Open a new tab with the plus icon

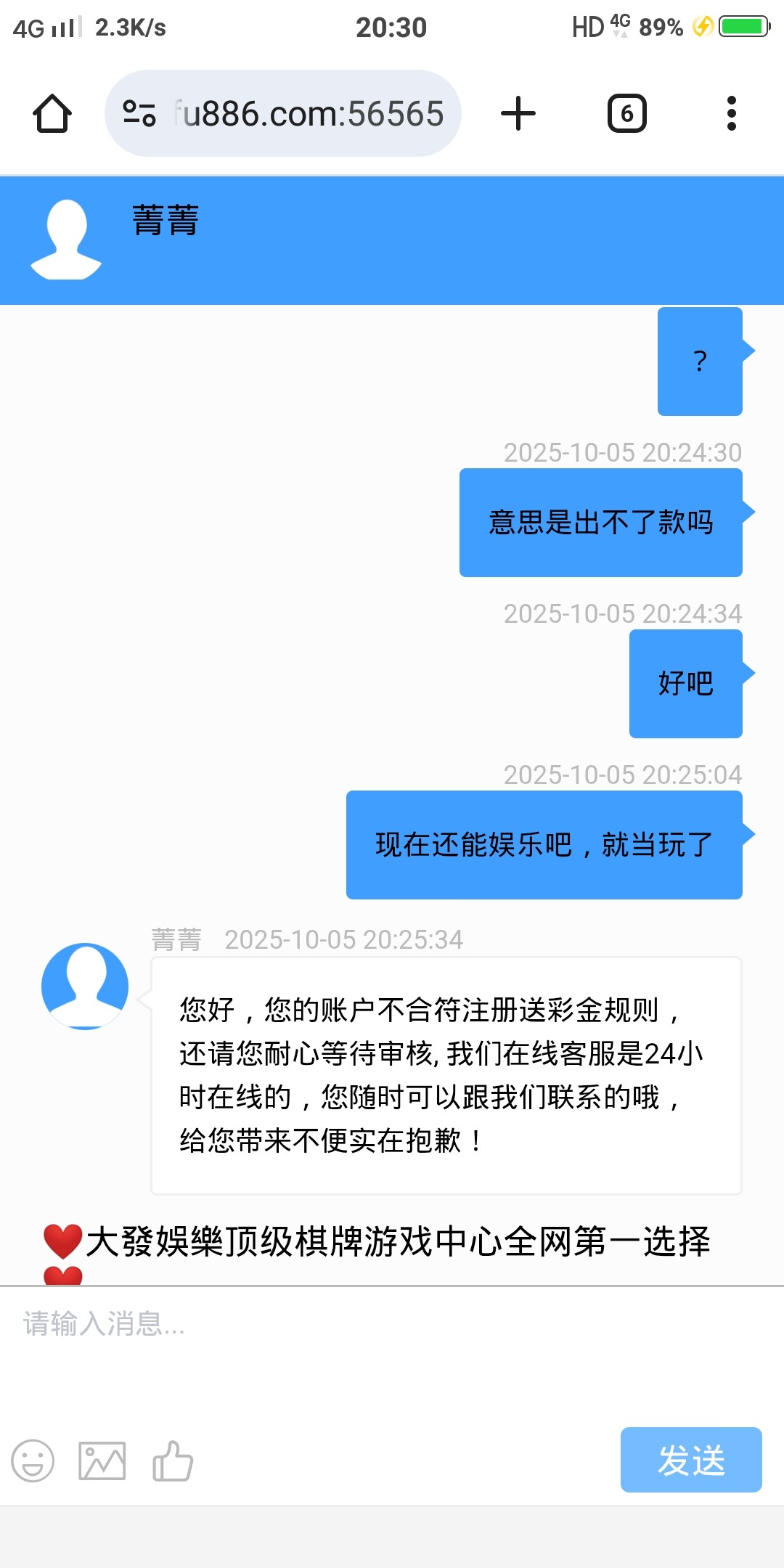pos(517,113)
